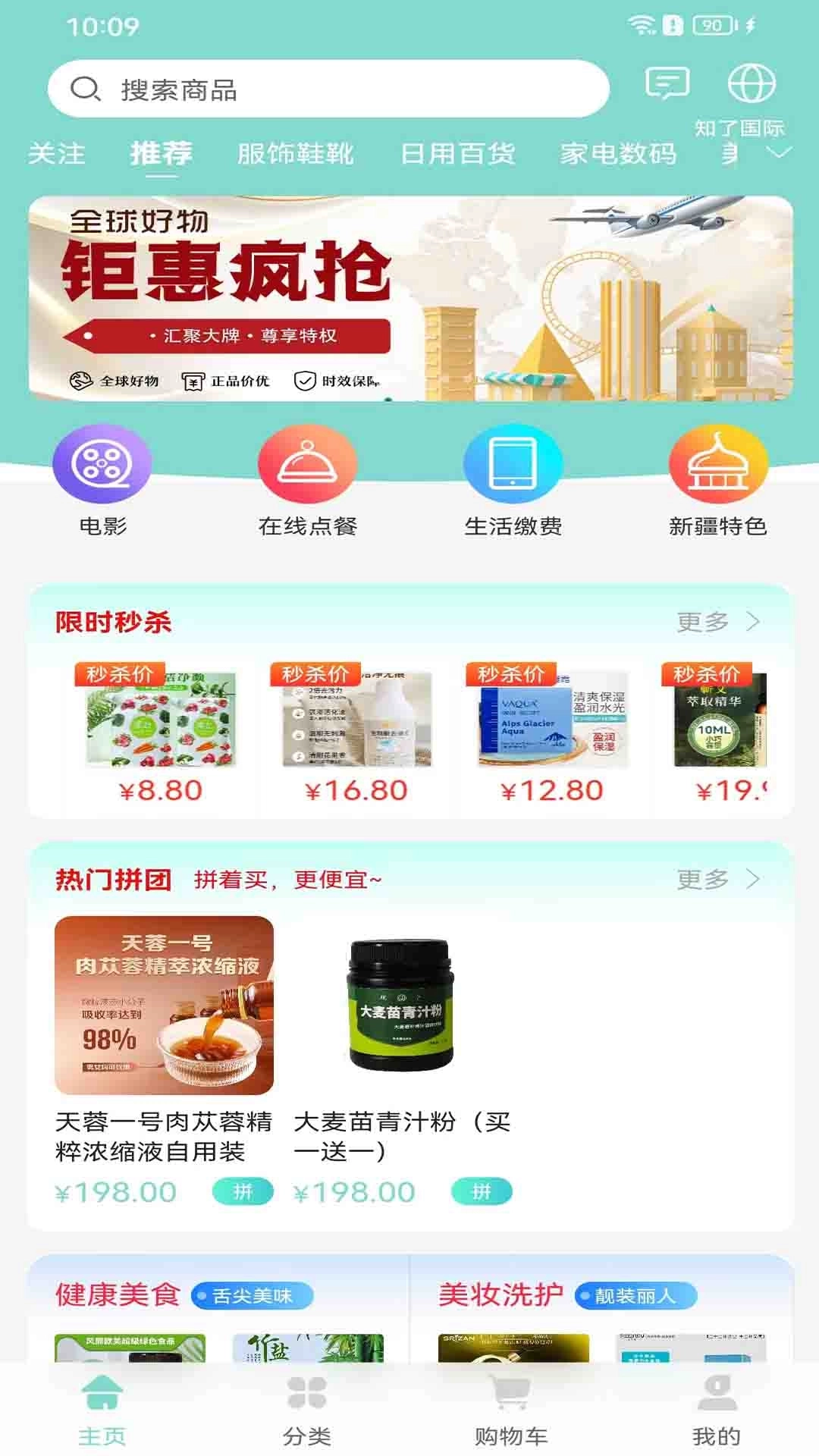Open the messages chat icon
This screenshot has width=819, height=1456.
[x=669, y=83]
